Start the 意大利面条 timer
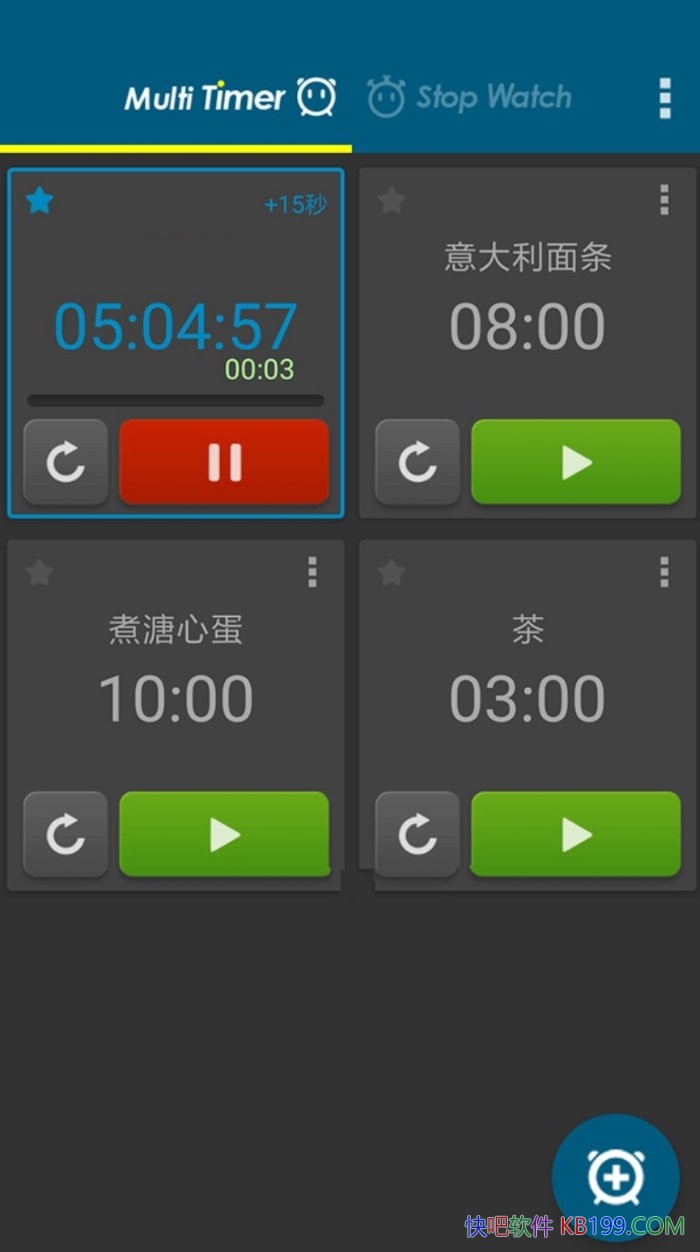 576,462
